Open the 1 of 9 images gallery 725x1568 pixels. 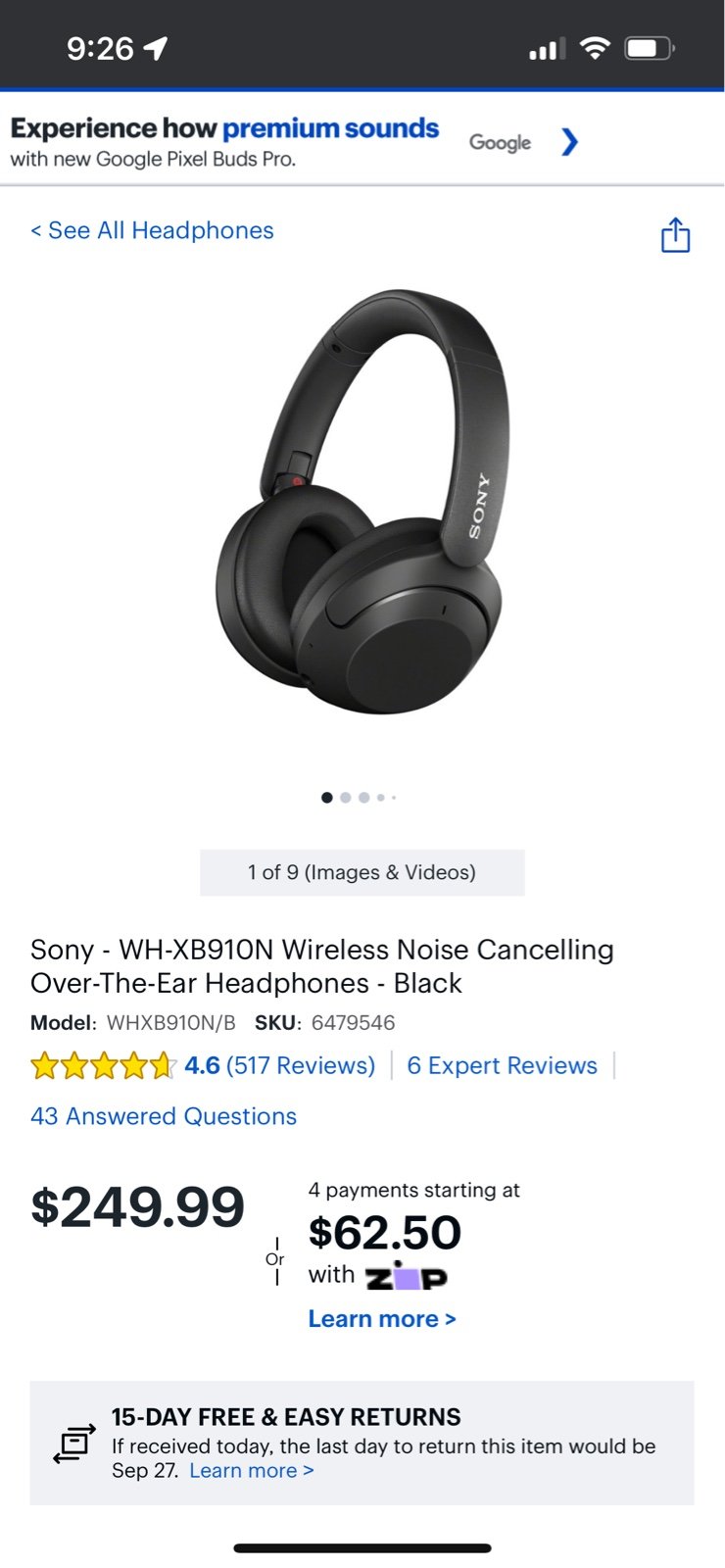pyautogui.click(x=362, y=872)
